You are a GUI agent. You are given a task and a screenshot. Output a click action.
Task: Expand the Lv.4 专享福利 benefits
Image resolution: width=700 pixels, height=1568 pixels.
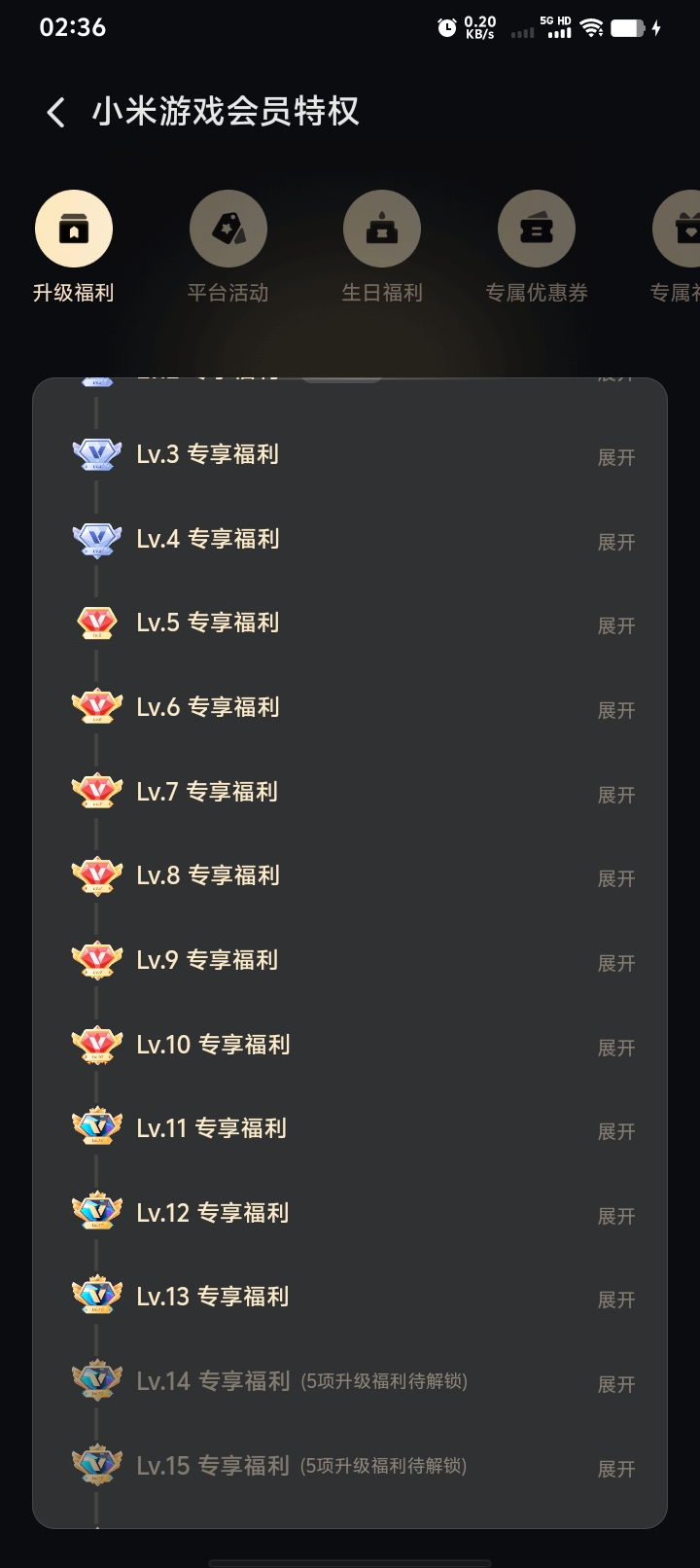pyautogui.click(x=615, y=542)
